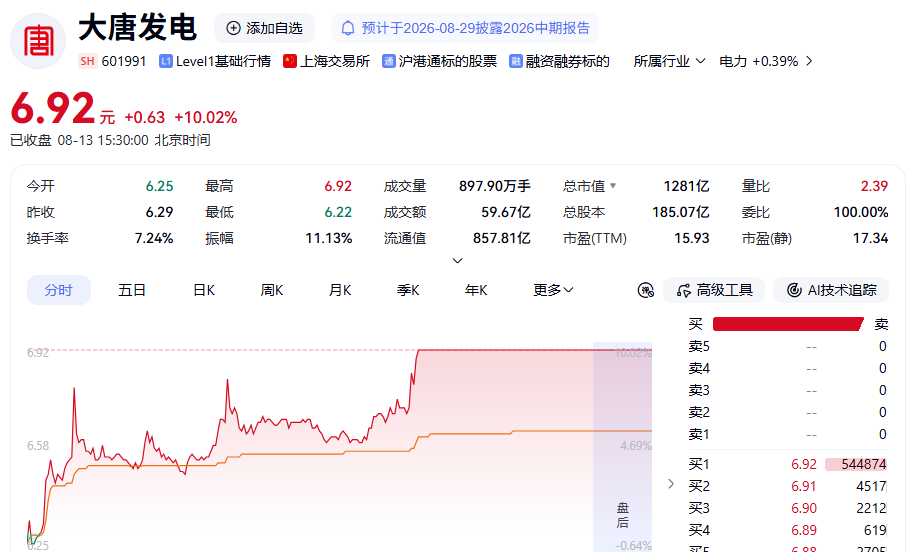
Task: Expand more stock data with the chevron below the stats
Action: coord(458,261)
